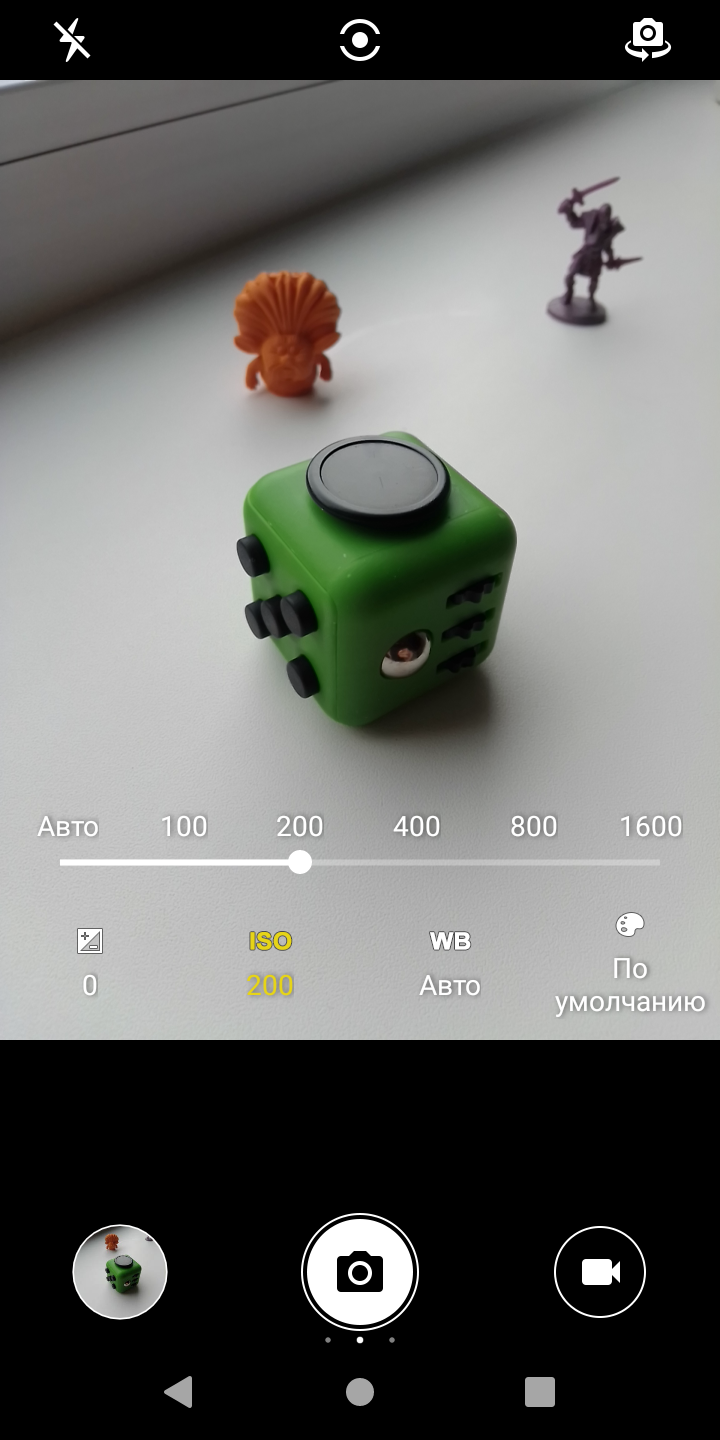The height and width of the screenshot is (1440, 720).
Task: Select ISO 1600 on the scale
Action: (651, 826)
